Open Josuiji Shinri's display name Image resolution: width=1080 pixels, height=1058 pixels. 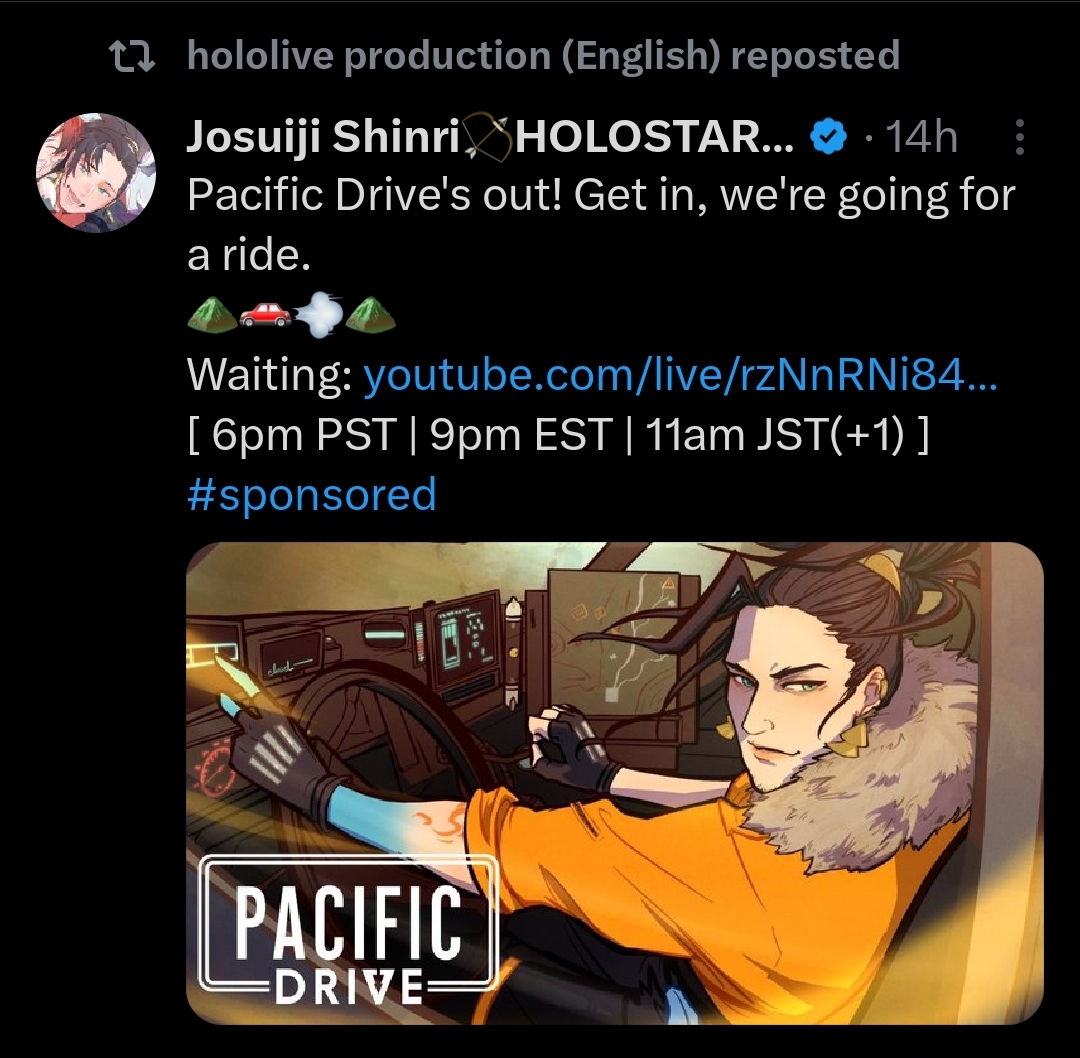[489, 137]
